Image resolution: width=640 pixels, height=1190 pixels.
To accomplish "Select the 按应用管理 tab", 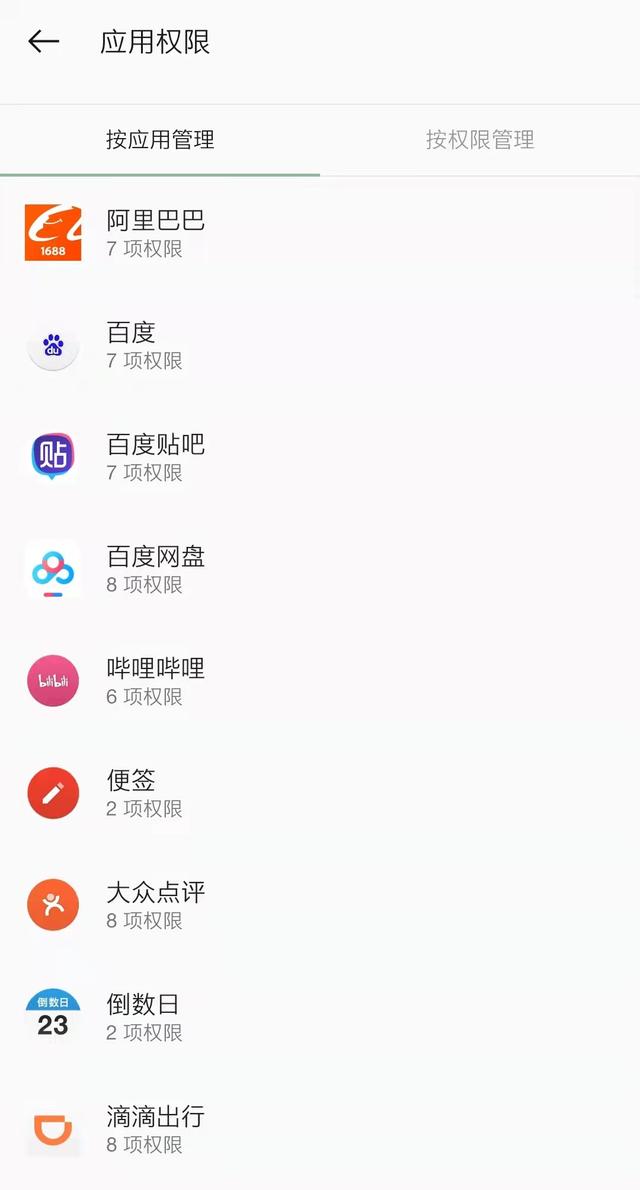I will 160,140.
